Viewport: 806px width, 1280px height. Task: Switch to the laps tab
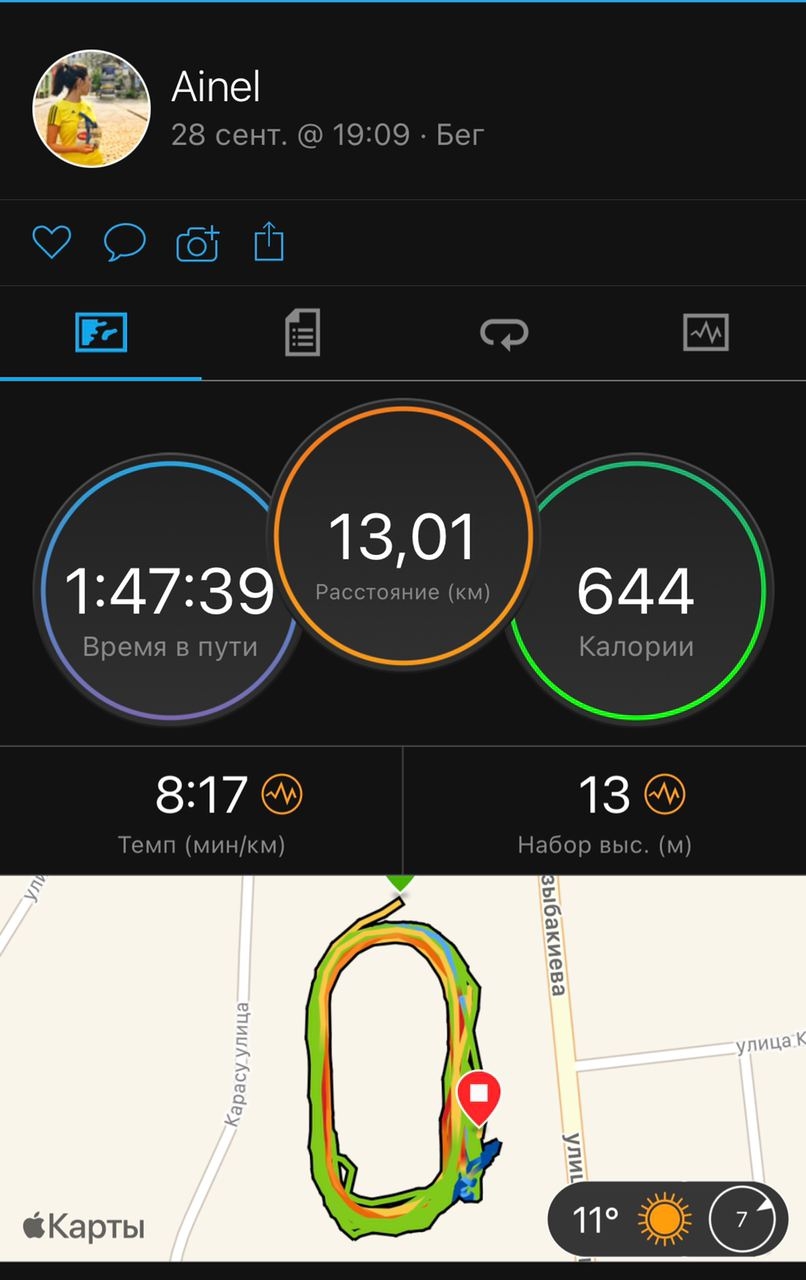(503, 333)
